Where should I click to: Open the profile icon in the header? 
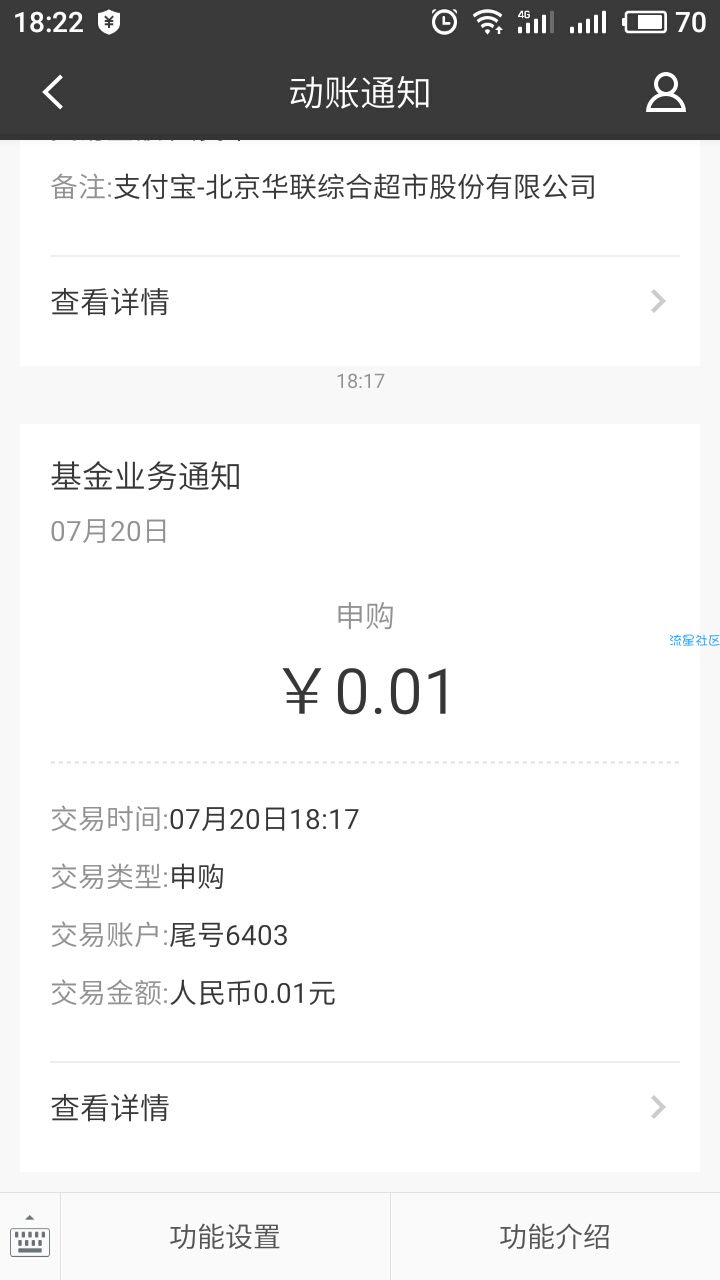(665, 92)
